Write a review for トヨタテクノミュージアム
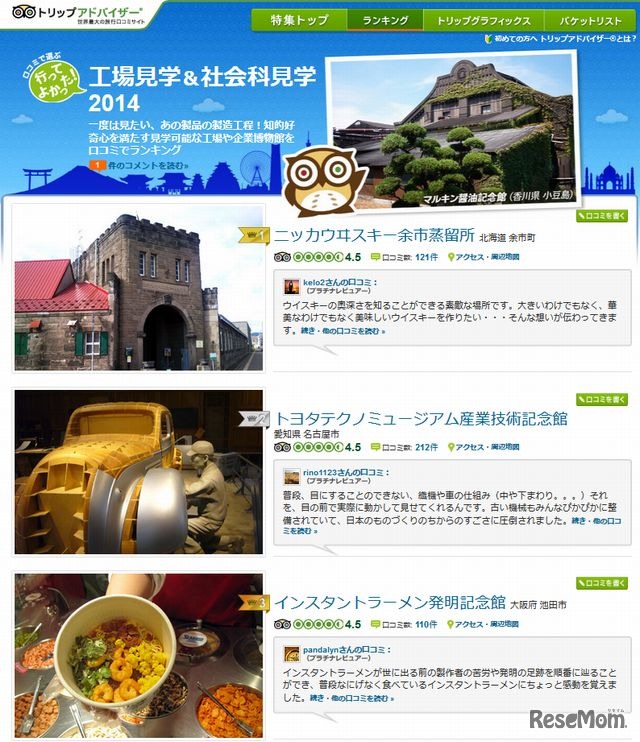The image size is (640, 742). click(603, 399)
